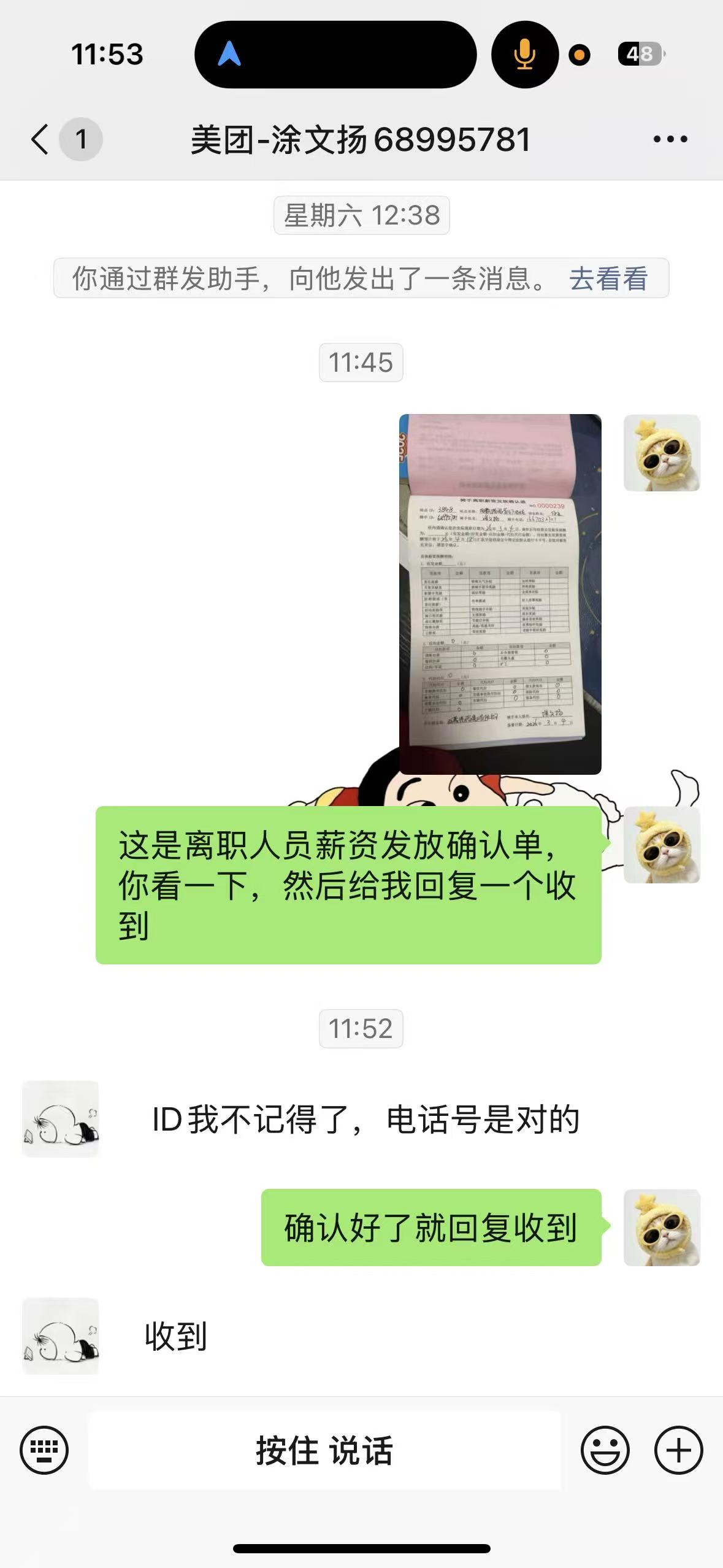Open the emoji sticker panel
This screenshot has height=1568, width=723.
(x=605, y=1450)
